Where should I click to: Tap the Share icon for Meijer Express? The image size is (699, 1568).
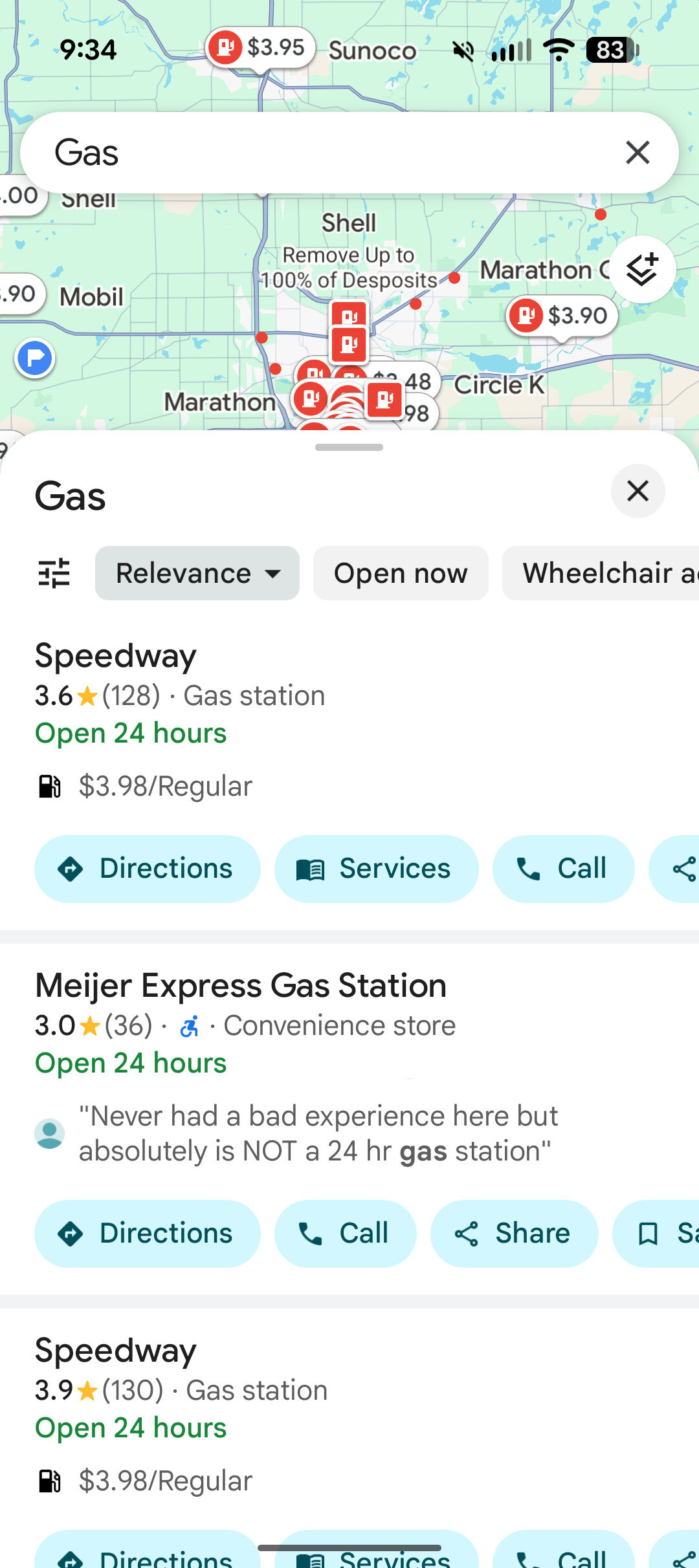468,1233
